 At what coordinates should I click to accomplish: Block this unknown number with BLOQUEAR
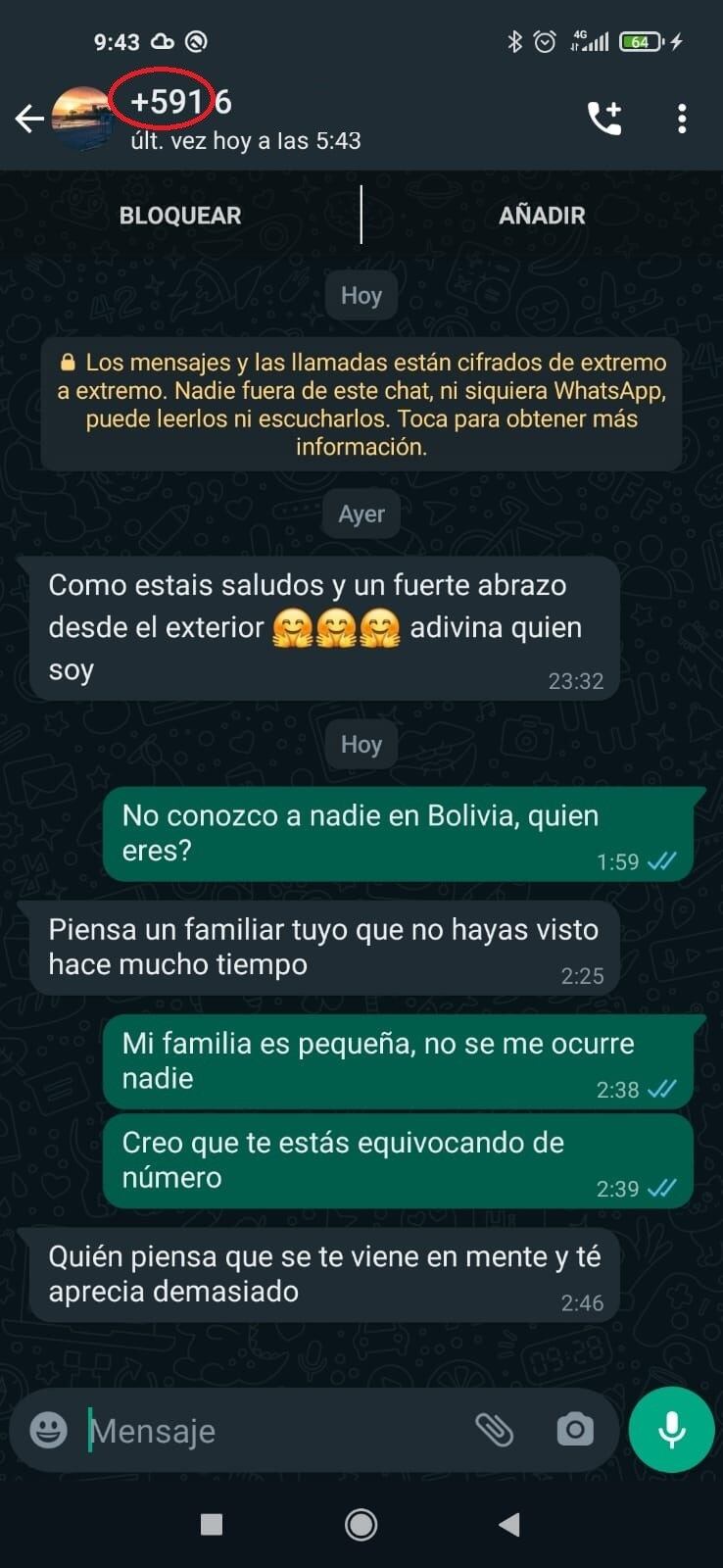point(180,216)
